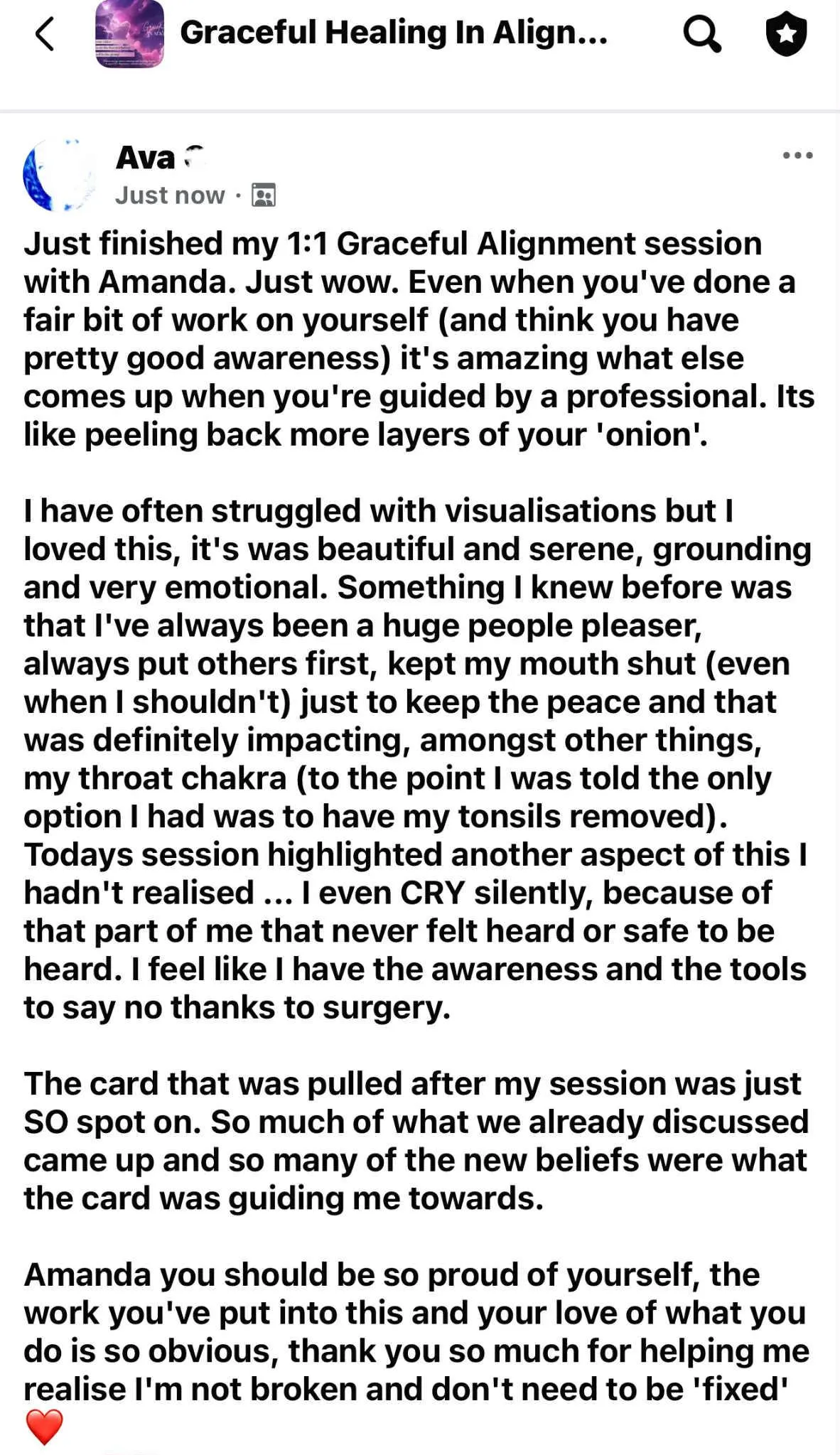Go back using the arrow
Viewport: 840px width, 1455px height.
[x=45, y=34]
